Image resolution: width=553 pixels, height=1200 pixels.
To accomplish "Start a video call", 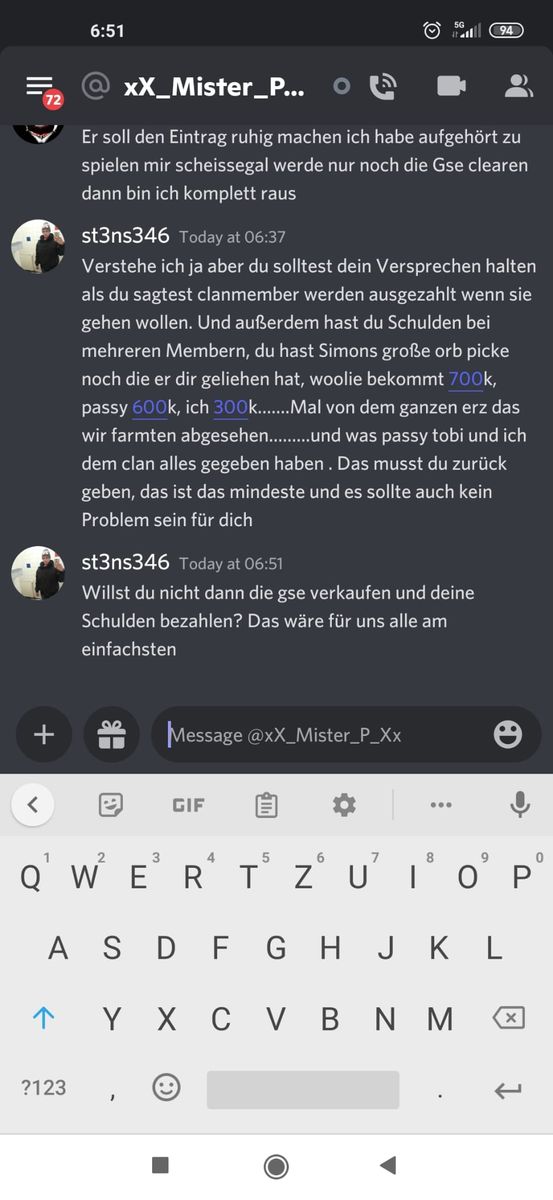I will click(451, 86).
